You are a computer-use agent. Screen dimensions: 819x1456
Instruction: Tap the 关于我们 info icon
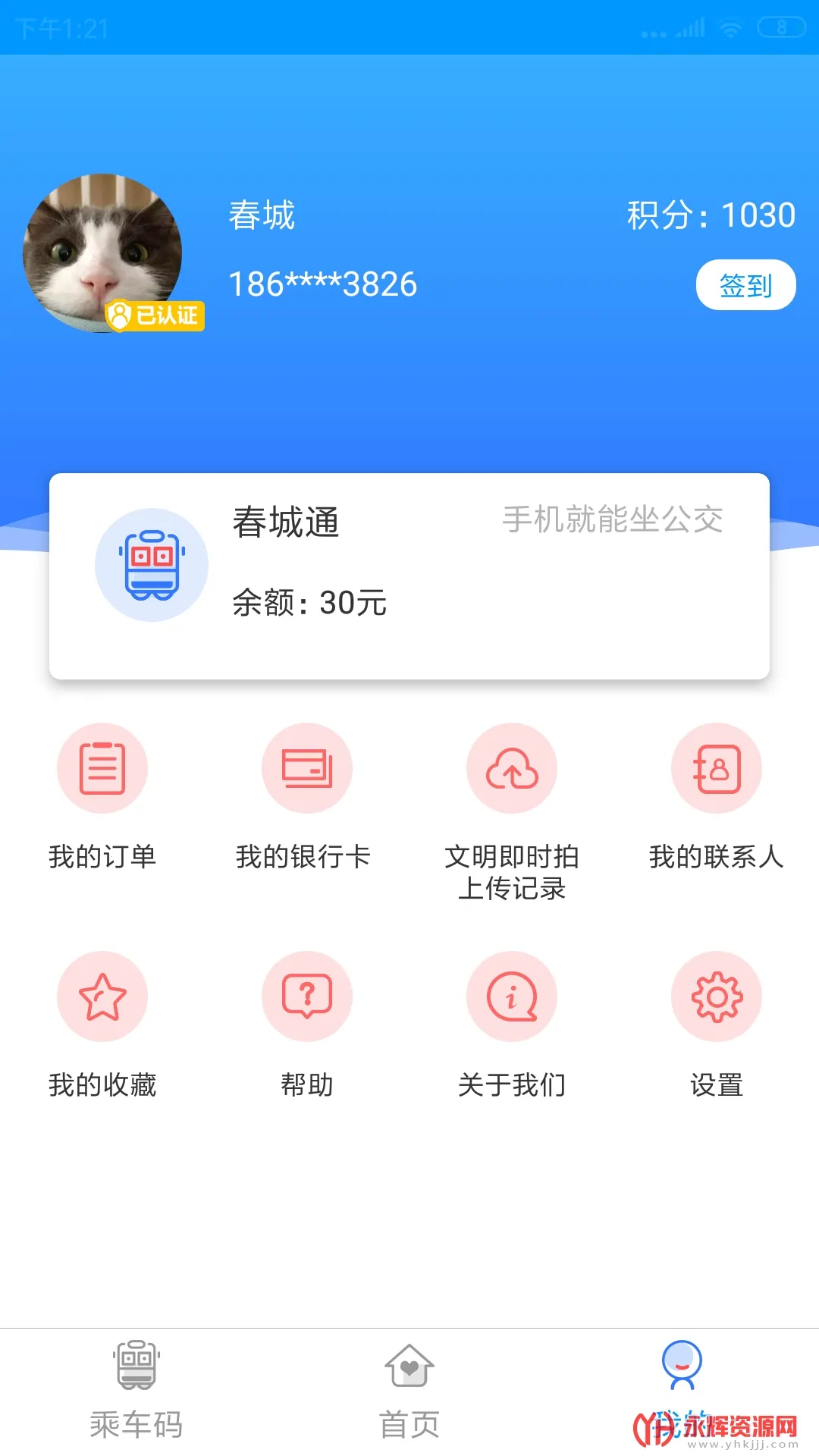(x=512, y=996)
